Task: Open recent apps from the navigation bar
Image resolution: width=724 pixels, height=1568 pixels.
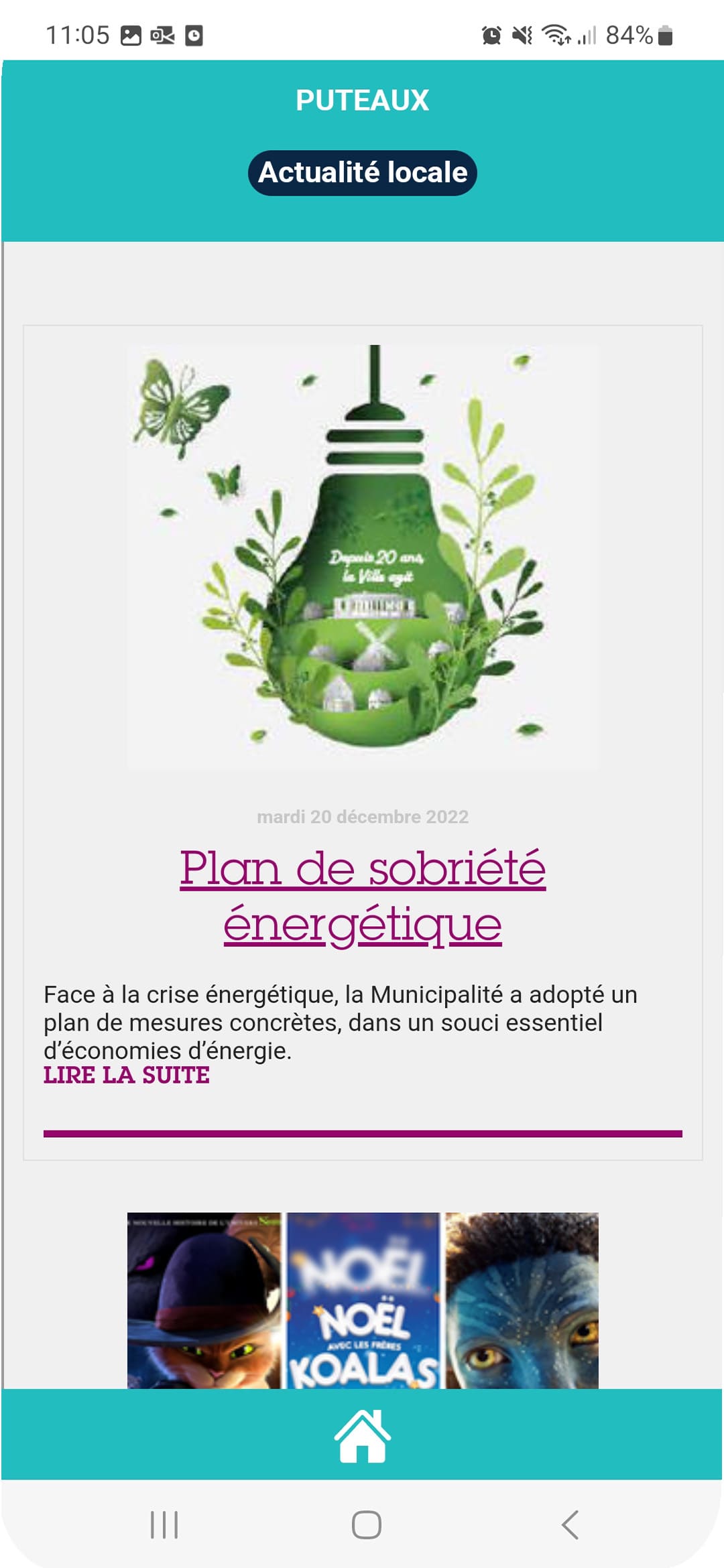Action: pyautogui.click(x=164, y=1524)
